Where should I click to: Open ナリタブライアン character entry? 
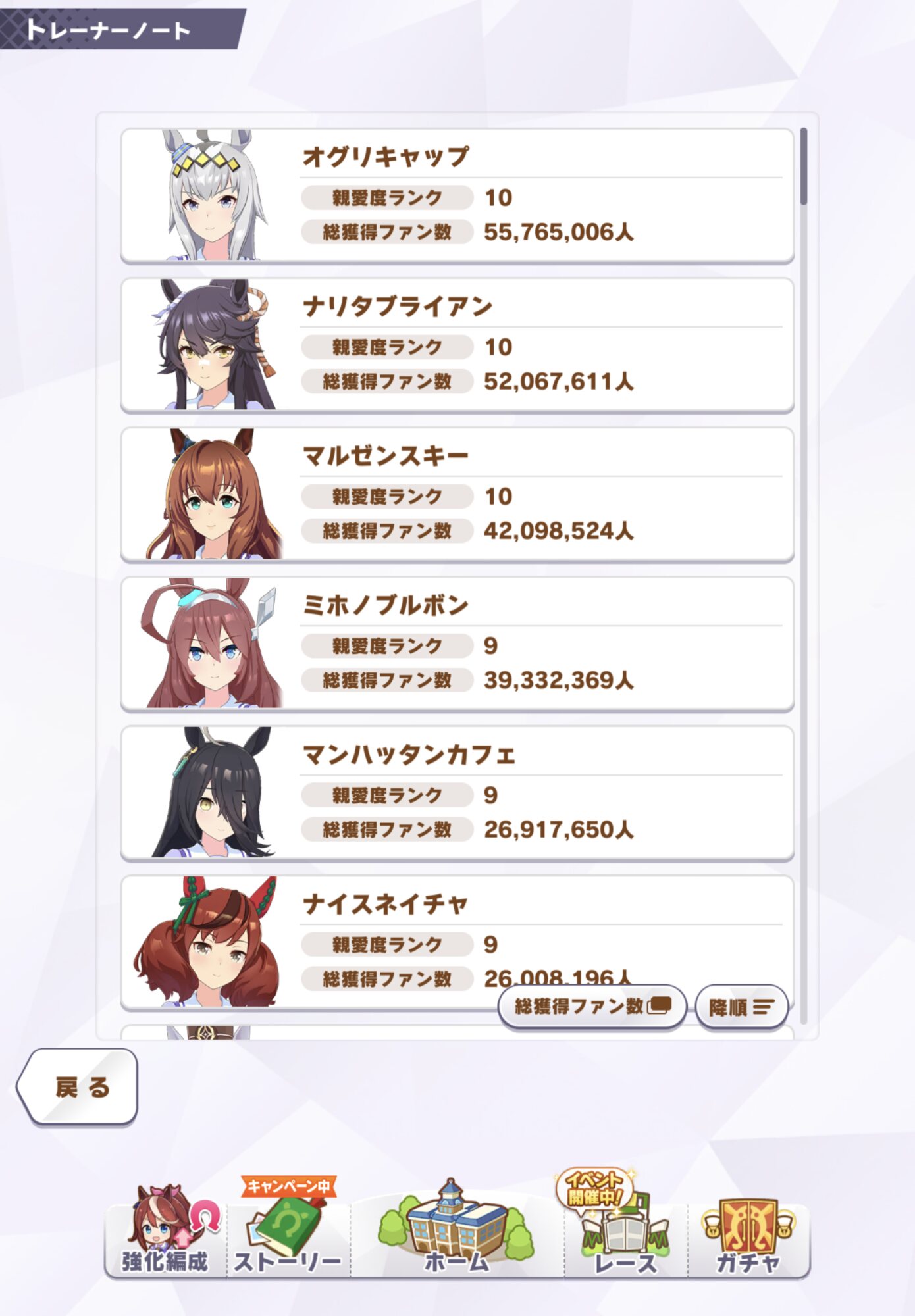(457, 345)
